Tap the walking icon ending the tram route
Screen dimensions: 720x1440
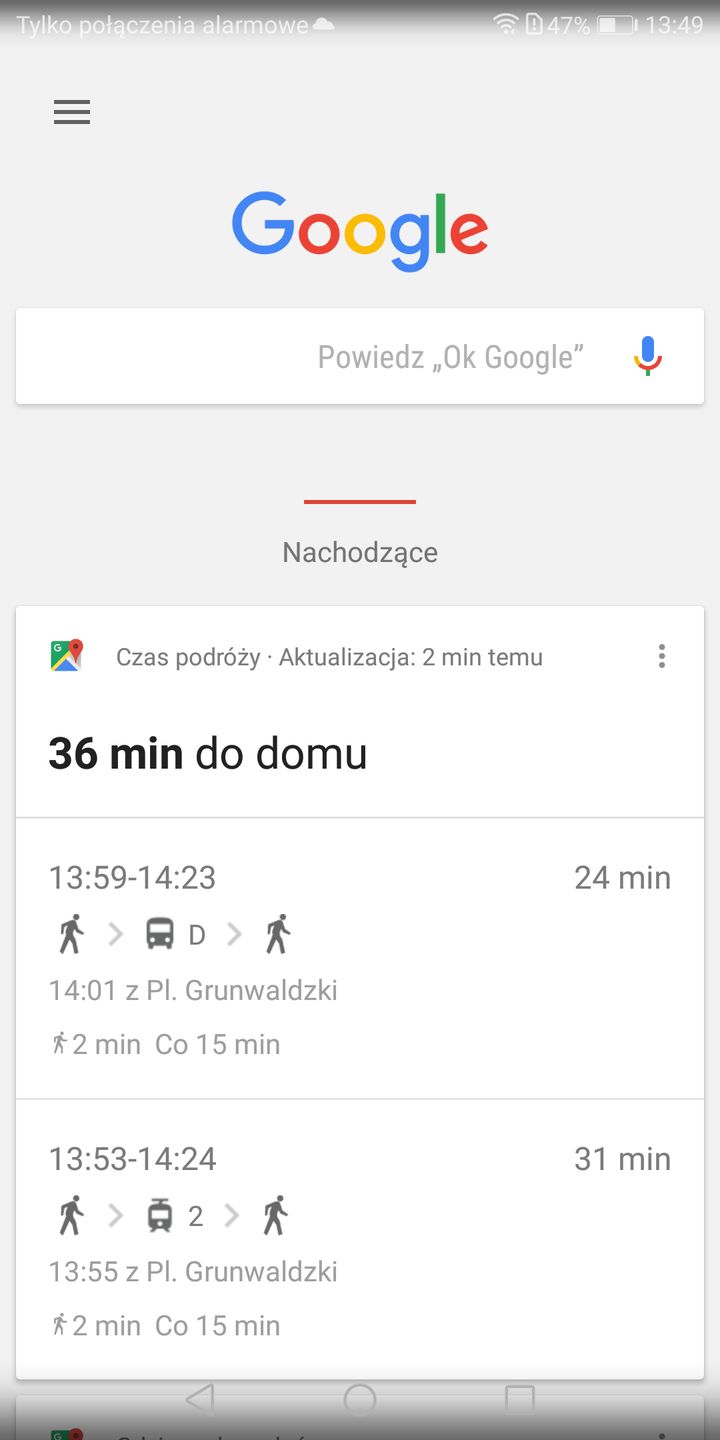275,1216
